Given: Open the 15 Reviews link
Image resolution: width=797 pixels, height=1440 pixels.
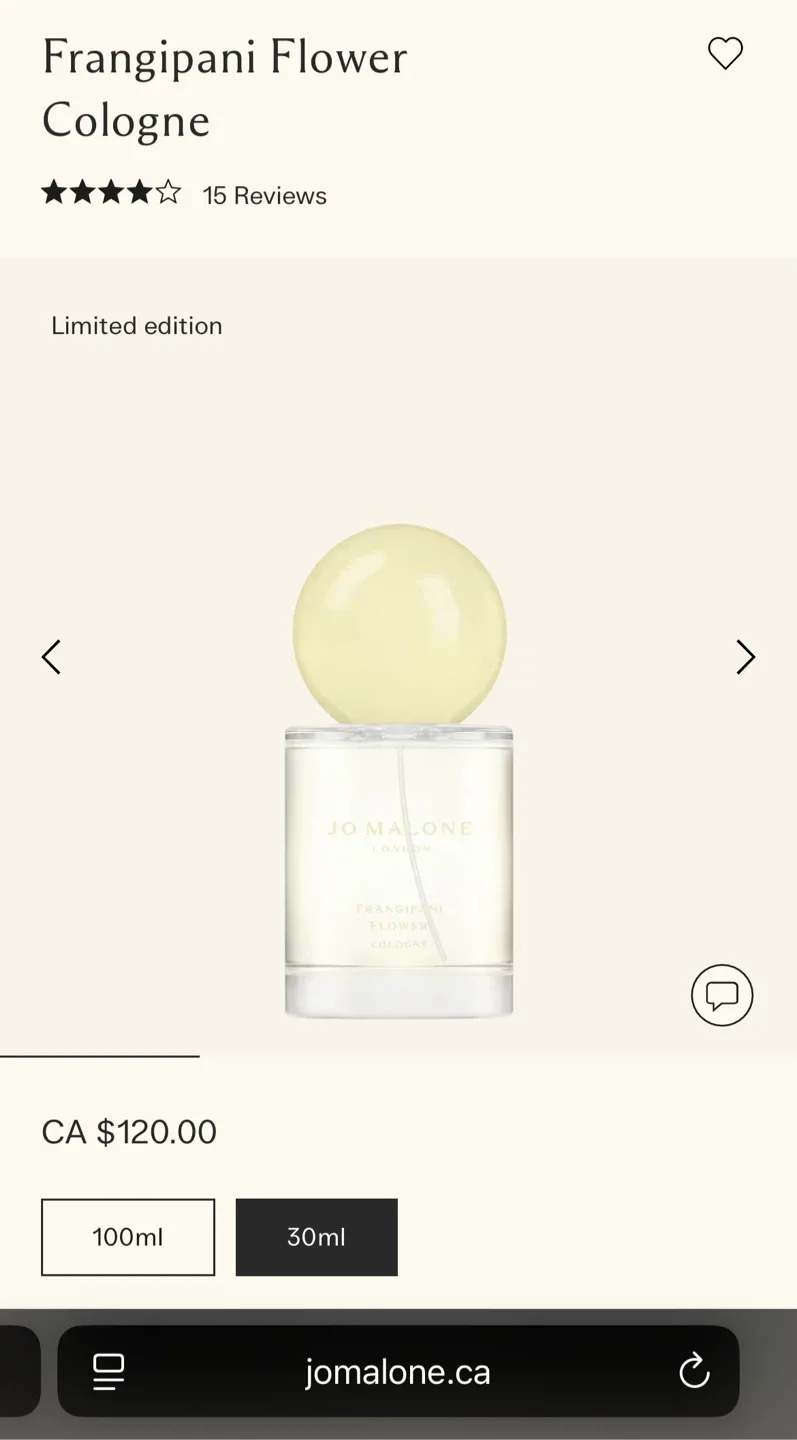Looking at the screenshot, I should pos(264,195).
